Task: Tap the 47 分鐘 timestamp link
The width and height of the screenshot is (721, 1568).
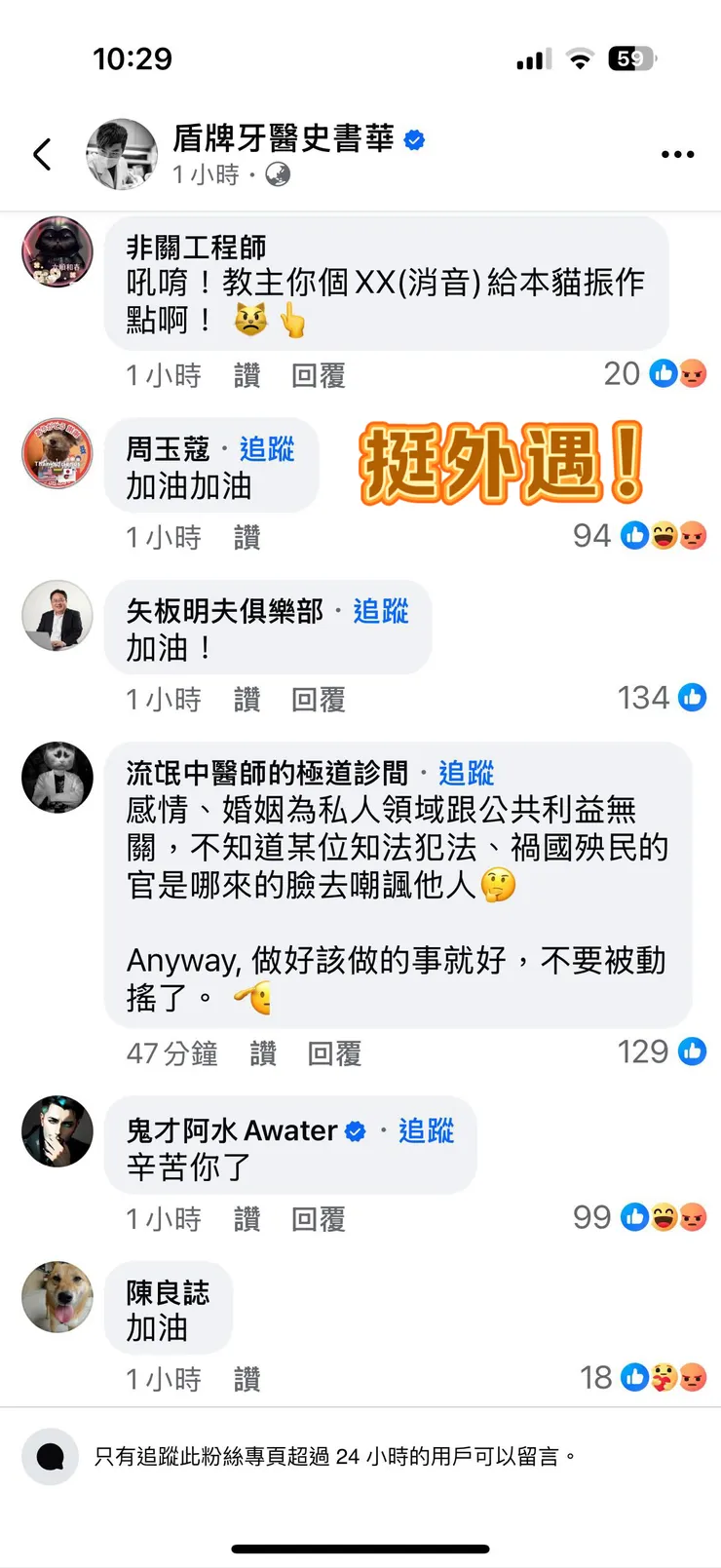Action: pos(171,1053)
